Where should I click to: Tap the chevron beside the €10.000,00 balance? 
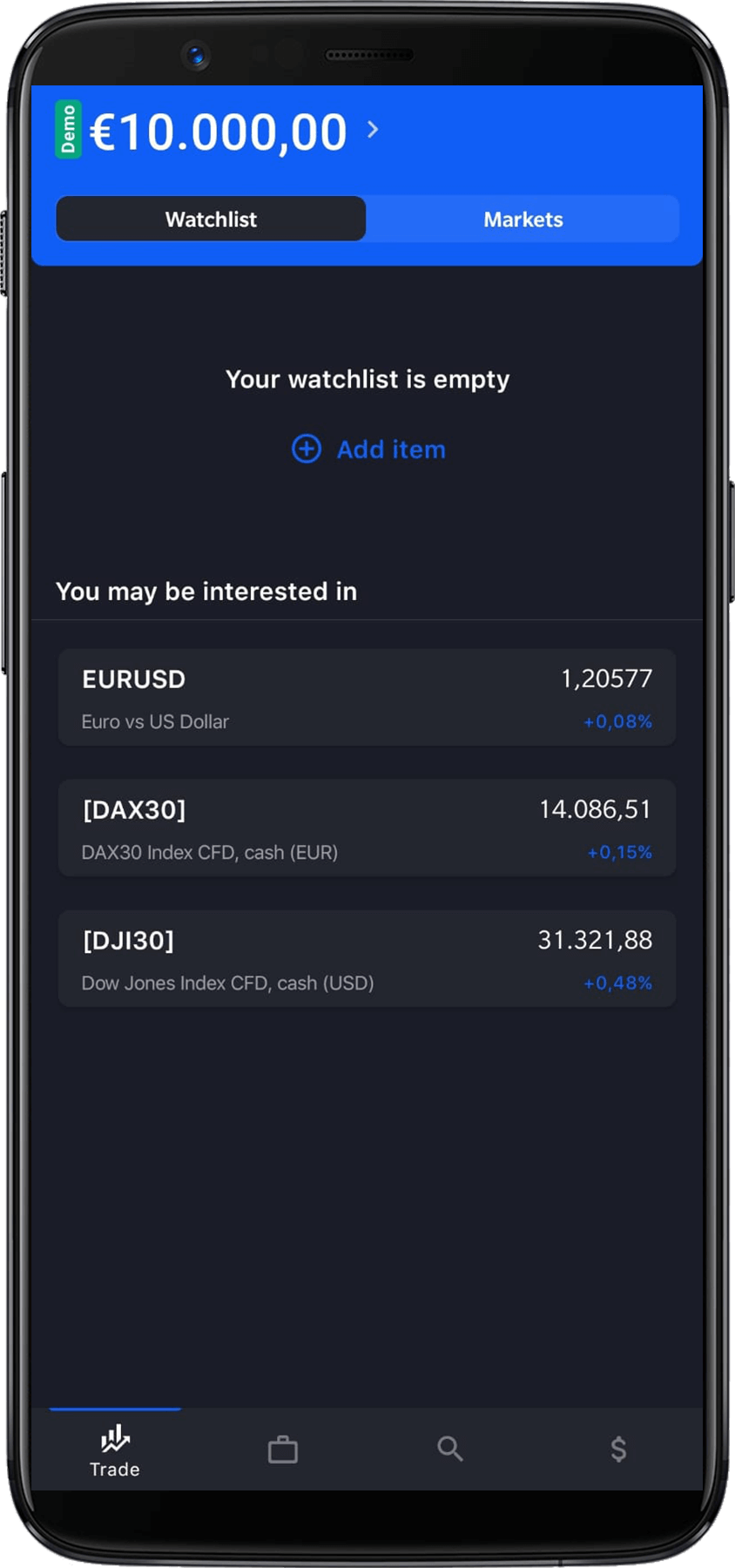374,130
